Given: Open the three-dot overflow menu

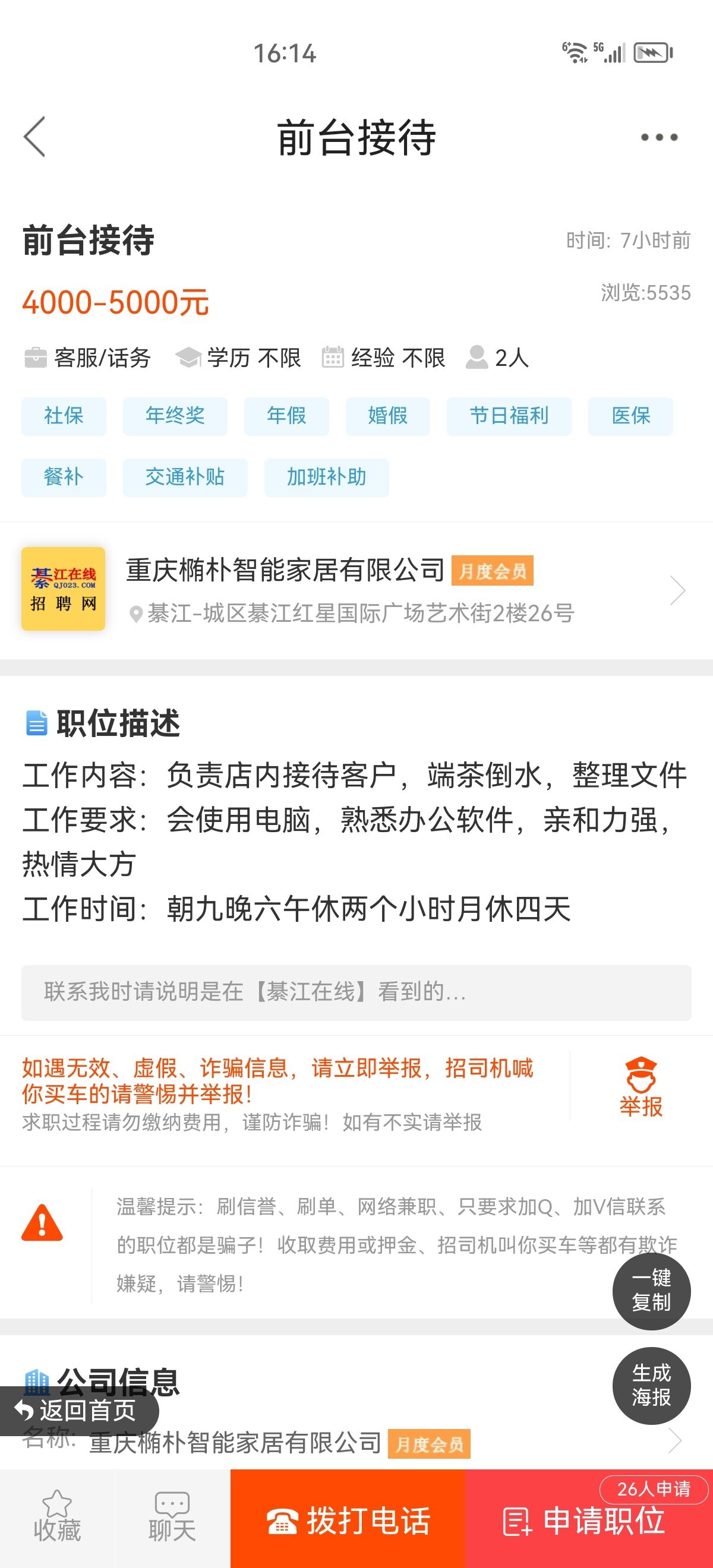Looking at the screenshot, I should click(659, 137).
